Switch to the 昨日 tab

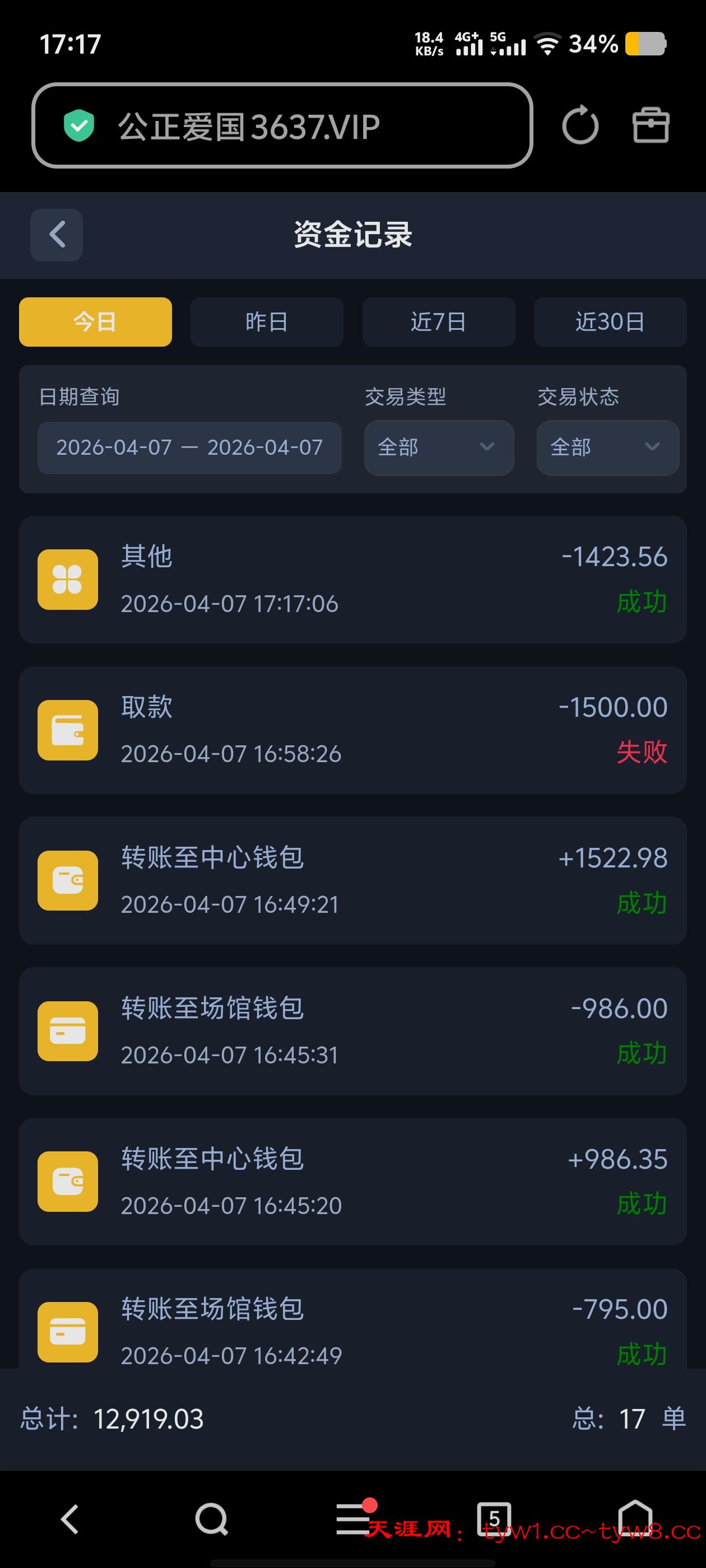pos(267,322)
